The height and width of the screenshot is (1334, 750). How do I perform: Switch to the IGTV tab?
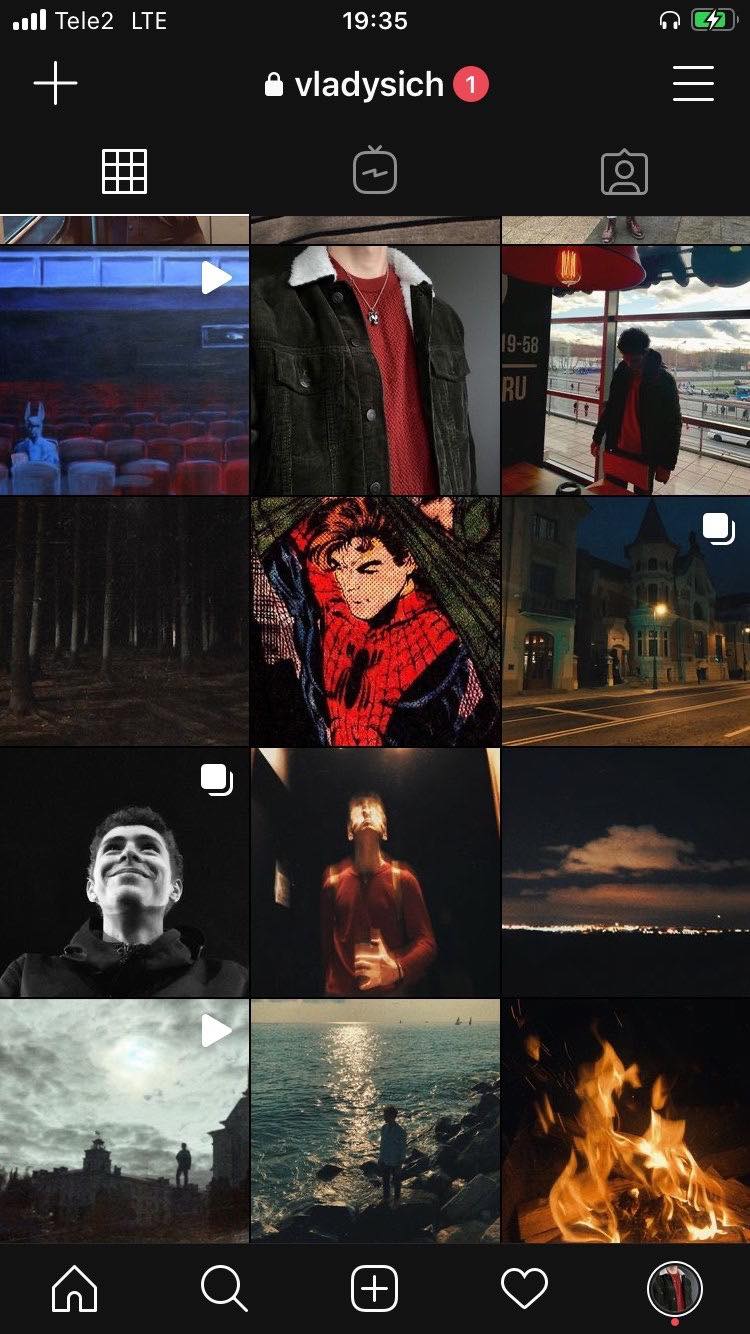[375, 172]
